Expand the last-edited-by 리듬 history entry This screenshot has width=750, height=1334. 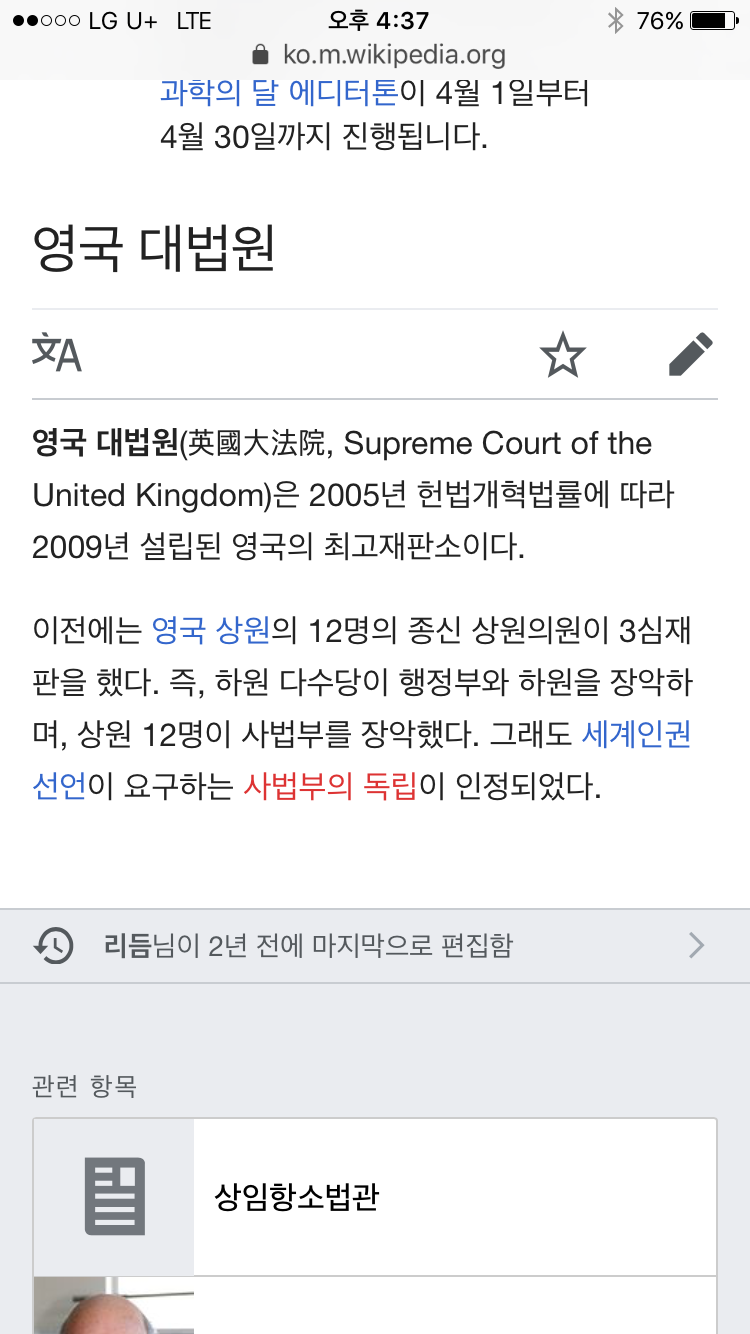pyautogui.click(x=375, y=945)
